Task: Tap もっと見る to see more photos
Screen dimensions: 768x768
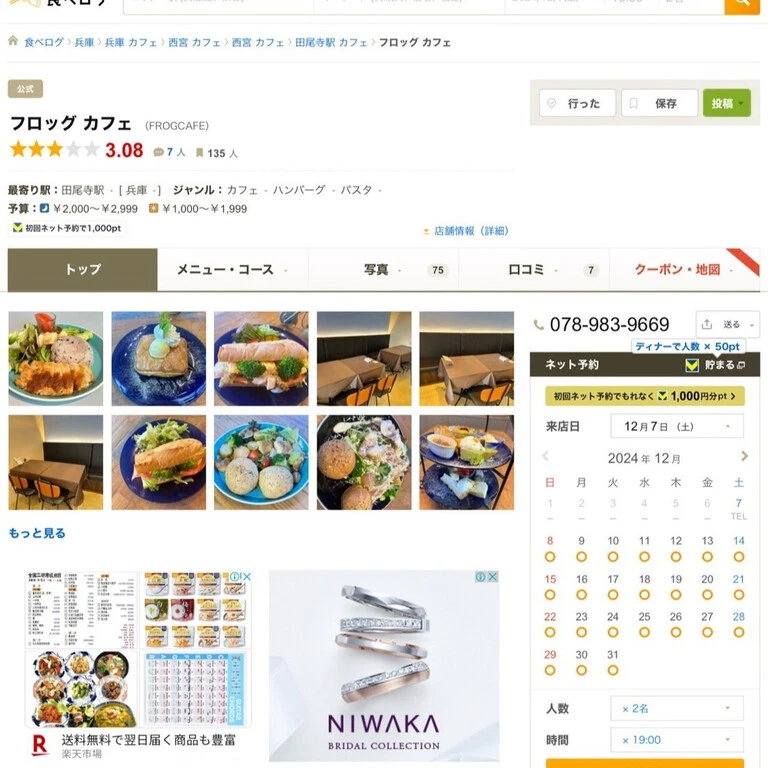Action: [37, 533]
